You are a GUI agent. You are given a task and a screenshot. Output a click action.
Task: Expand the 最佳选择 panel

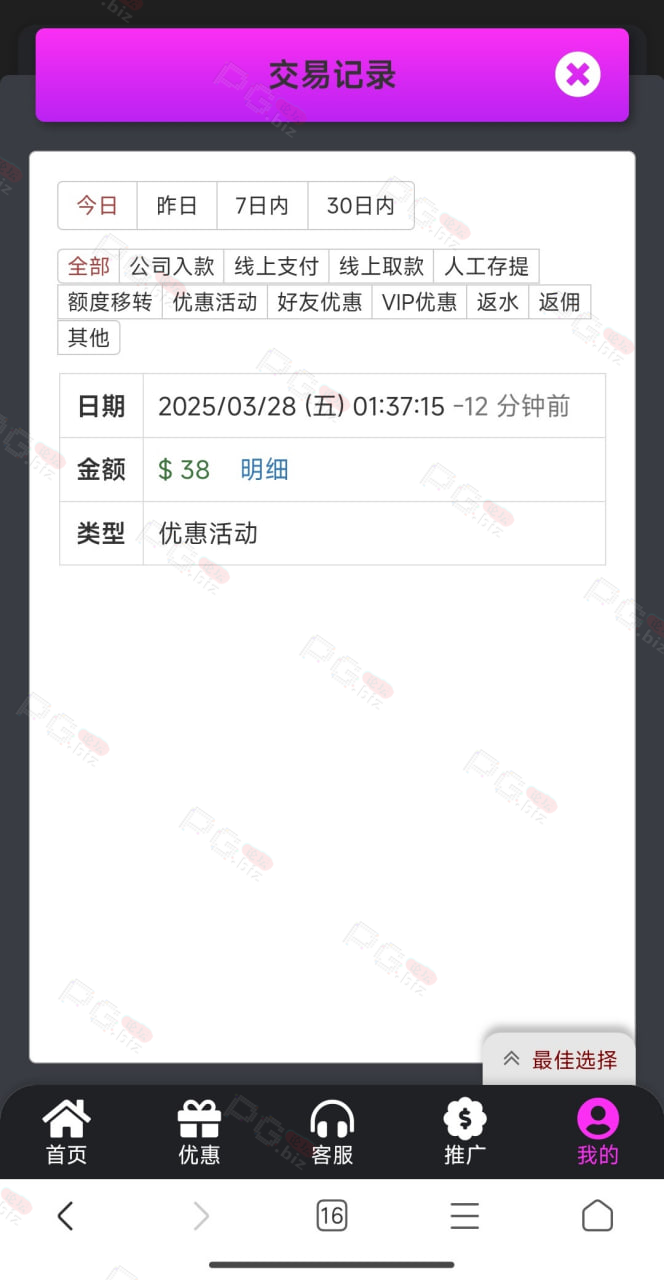(560, 1060)
